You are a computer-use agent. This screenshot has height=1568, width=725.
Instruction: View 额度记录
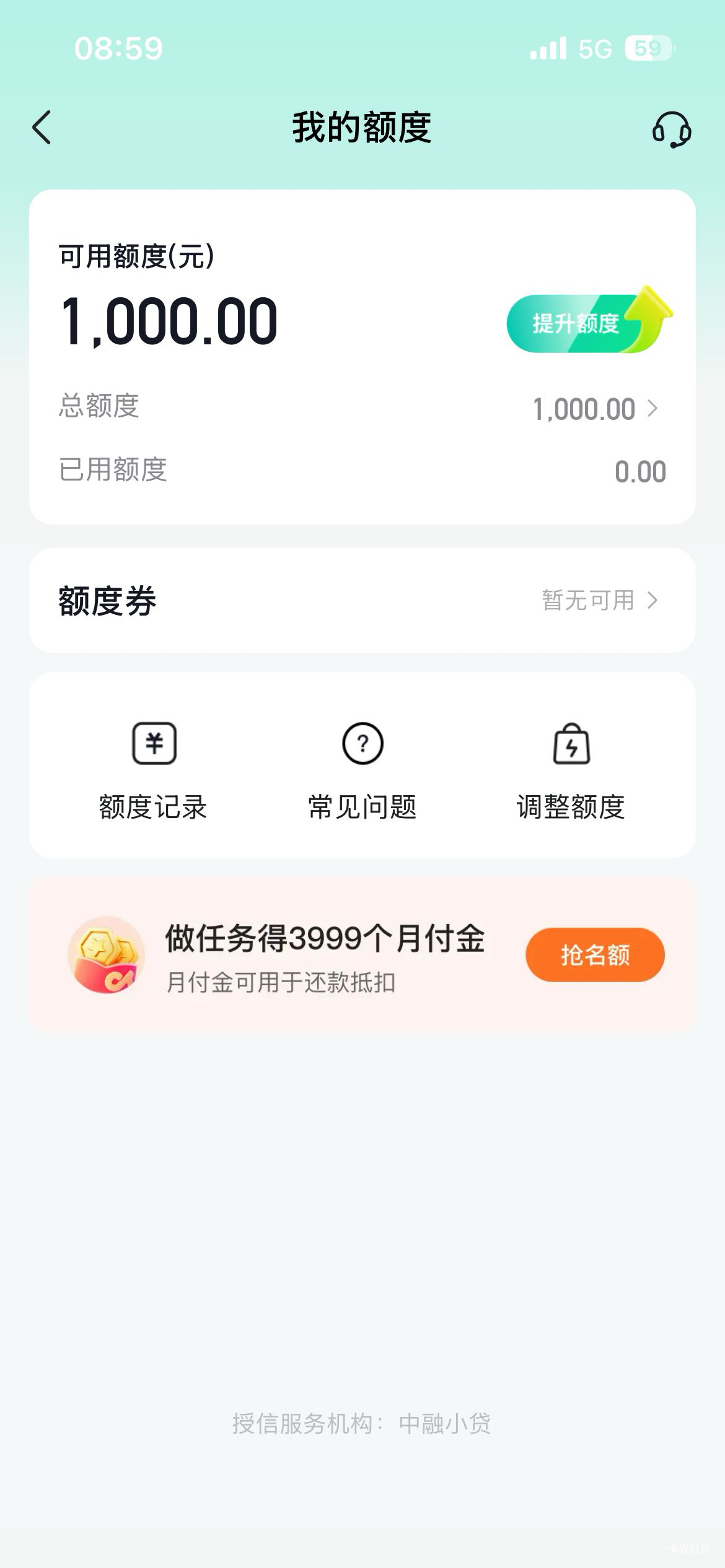pyautogui.click(x=153, y=769)
